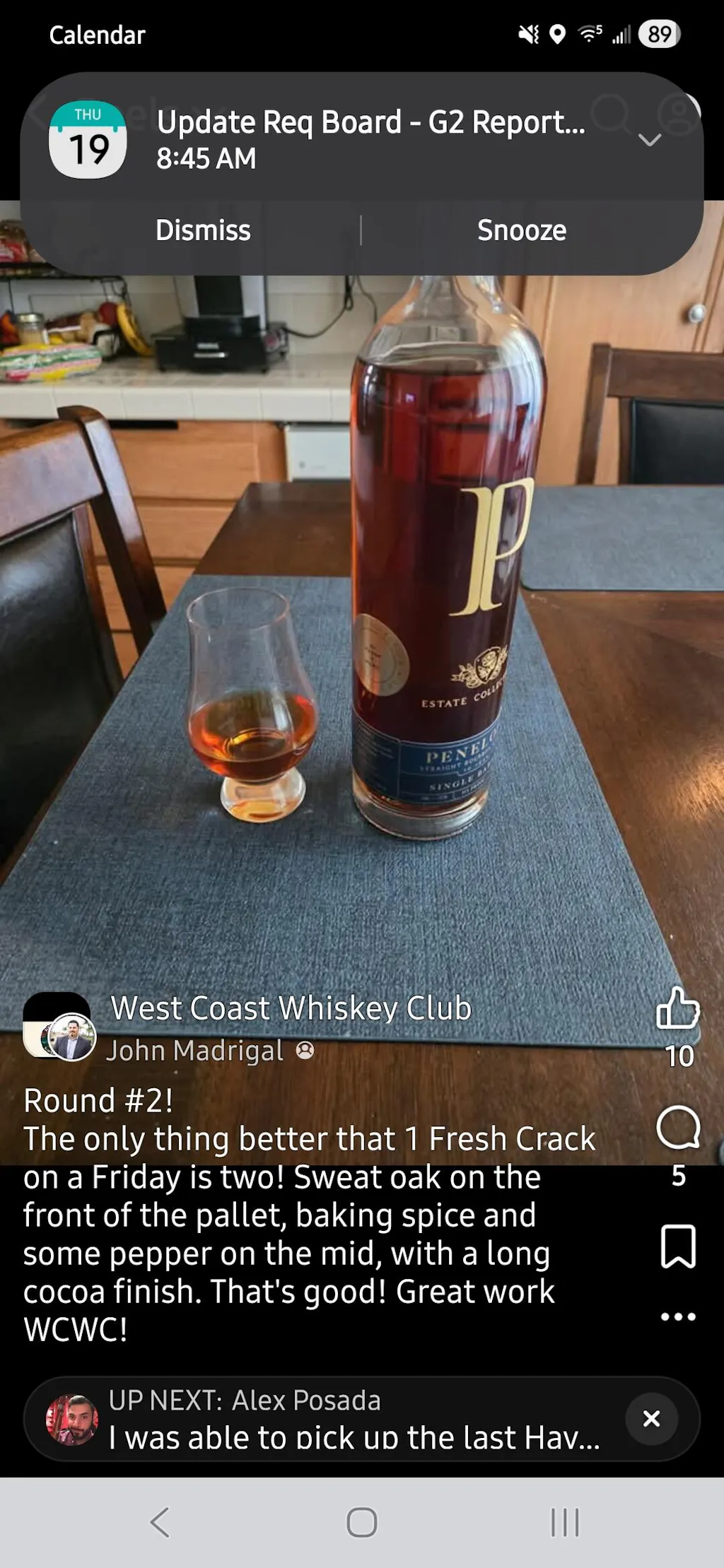724x1568 pixels.
Task: Close the Up Next banner
Action: point(651,1418)
